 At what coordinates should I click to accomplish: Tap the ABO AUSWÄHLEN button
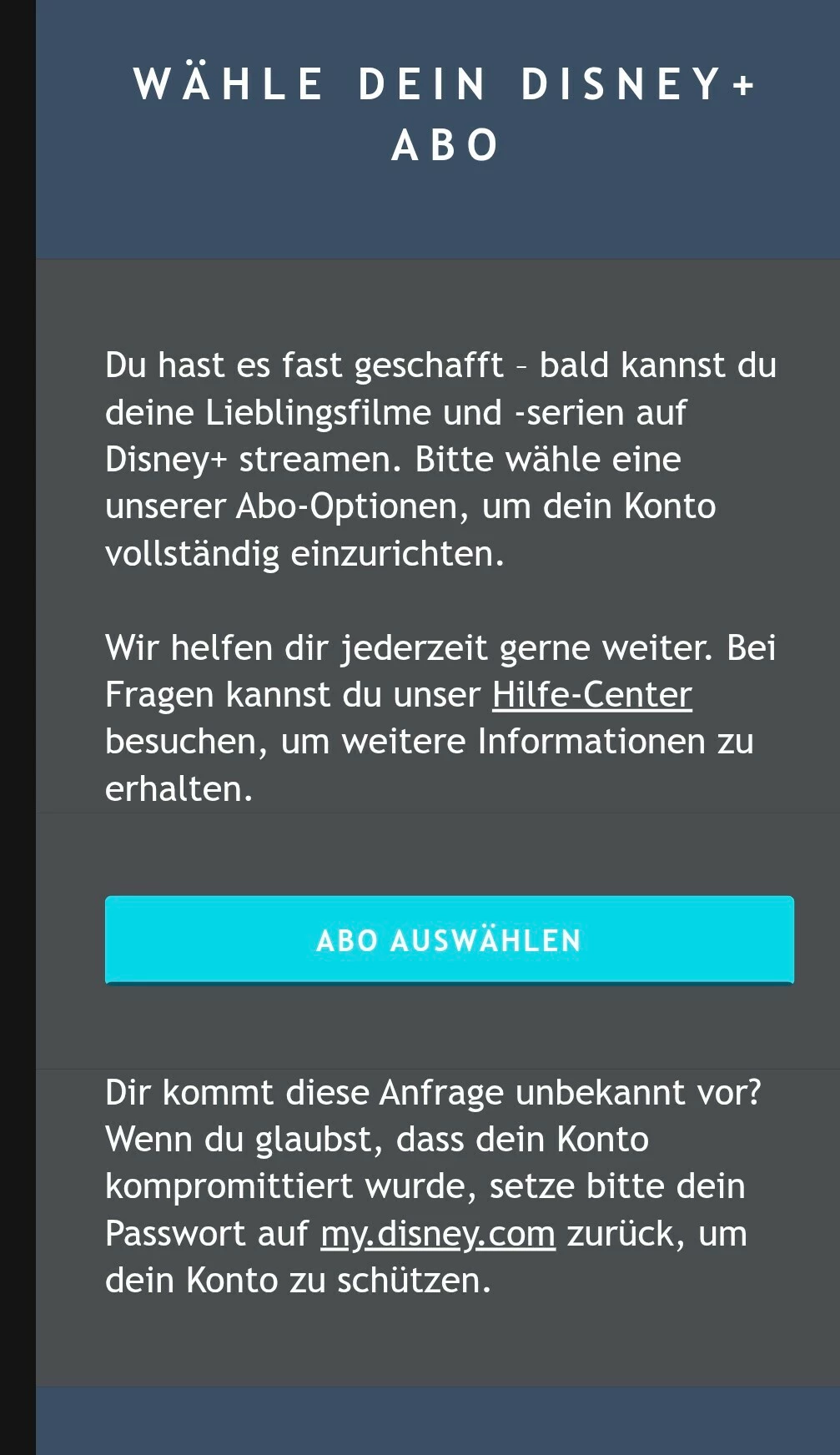(449, 939)
